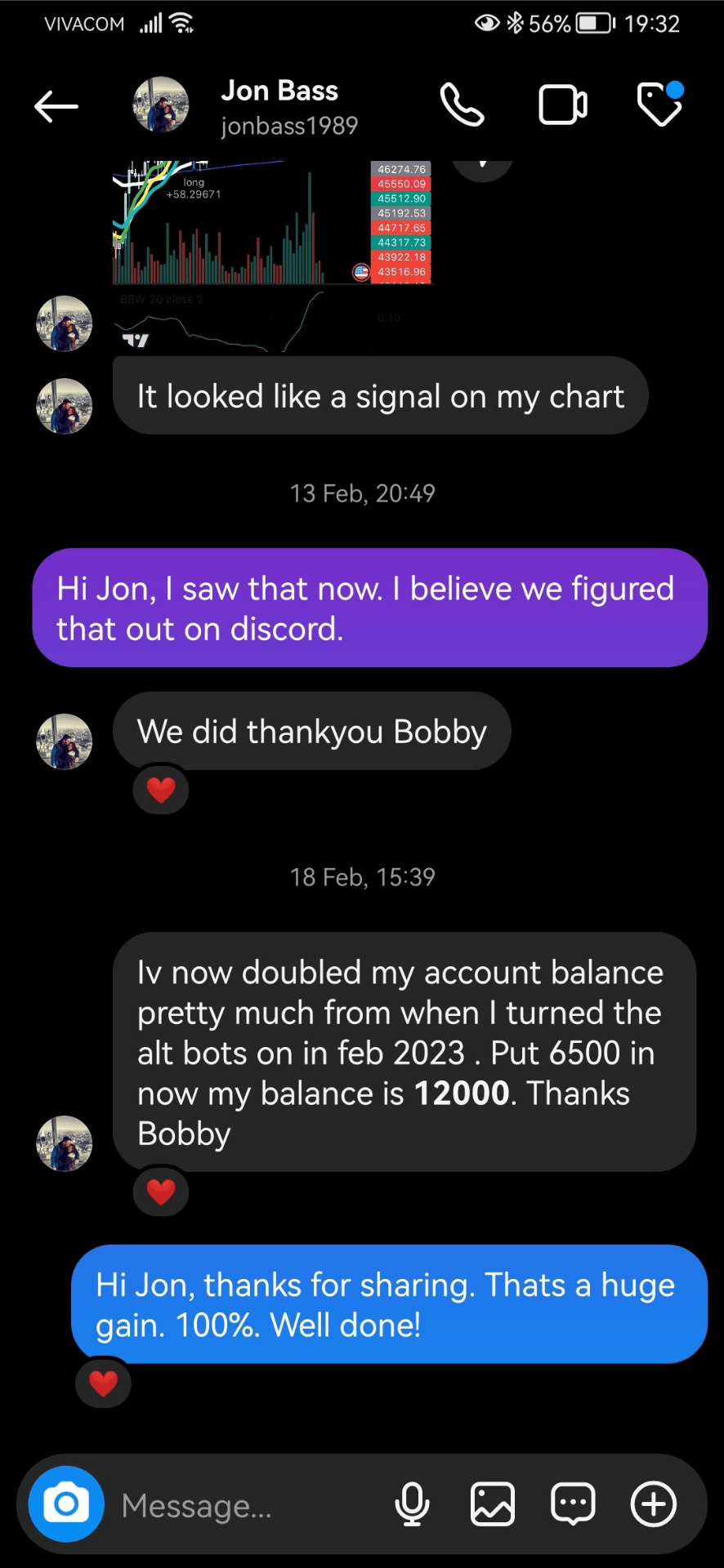This screenshot has width=724, height=1568.
Task: Open Jon's avatar beside "We did thankyou Bobby"
Action: [65, 742]
